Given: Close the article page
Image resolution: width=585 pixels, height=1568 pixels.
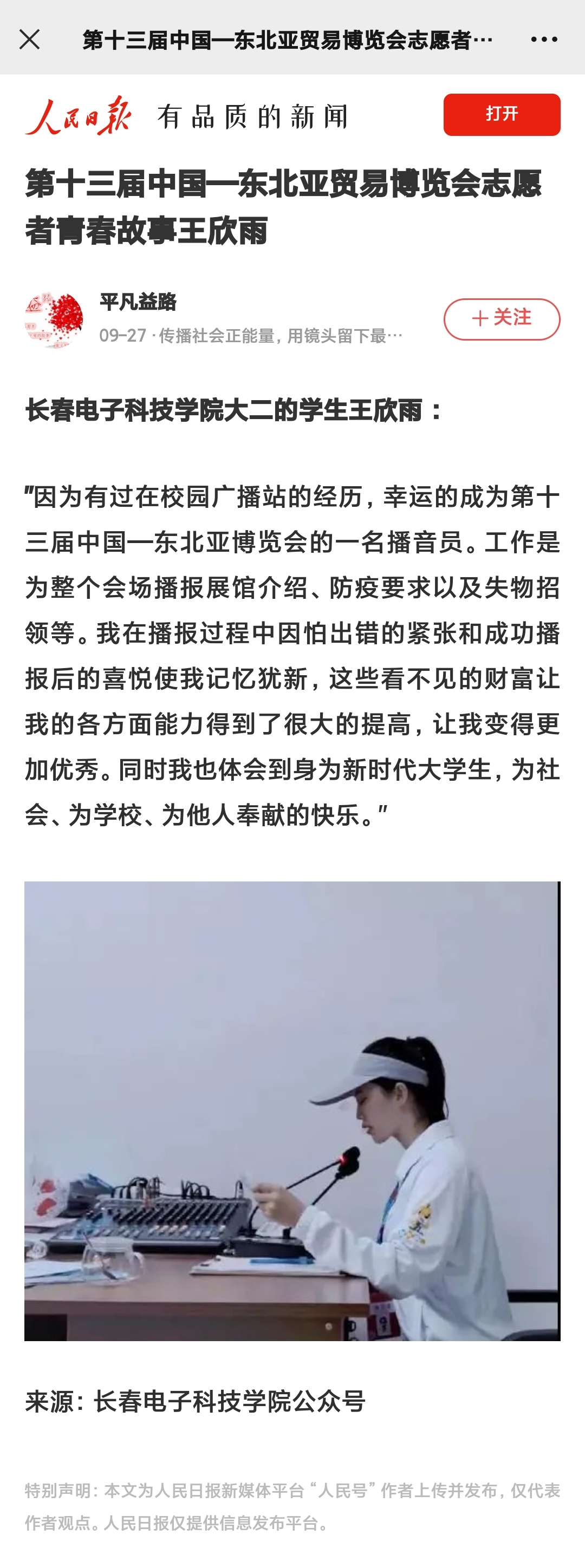Looking at the screenshot, I should coord(29,40).
